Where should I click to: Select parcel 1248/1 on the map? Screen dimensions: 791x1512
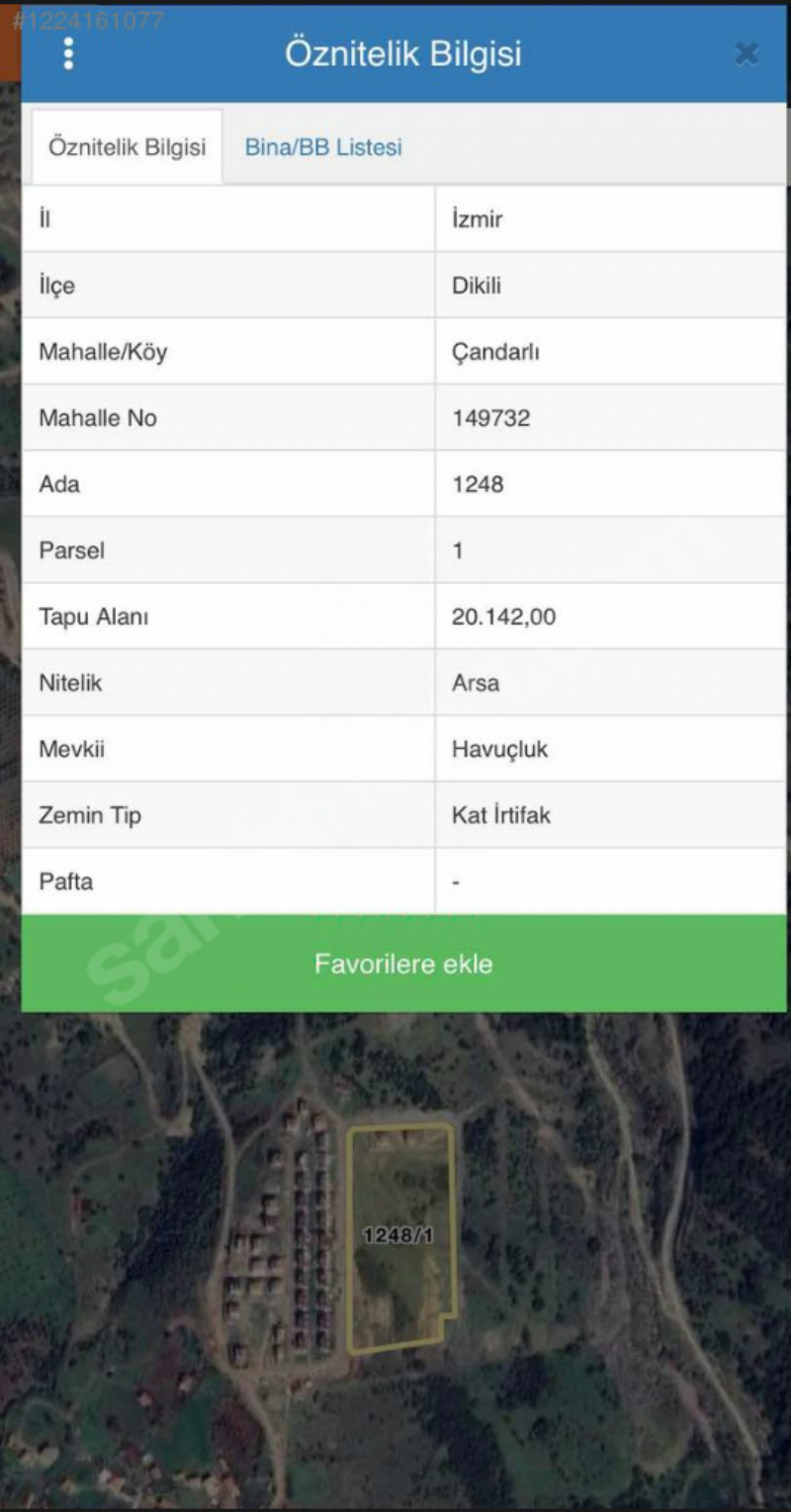click(400, 1237)
